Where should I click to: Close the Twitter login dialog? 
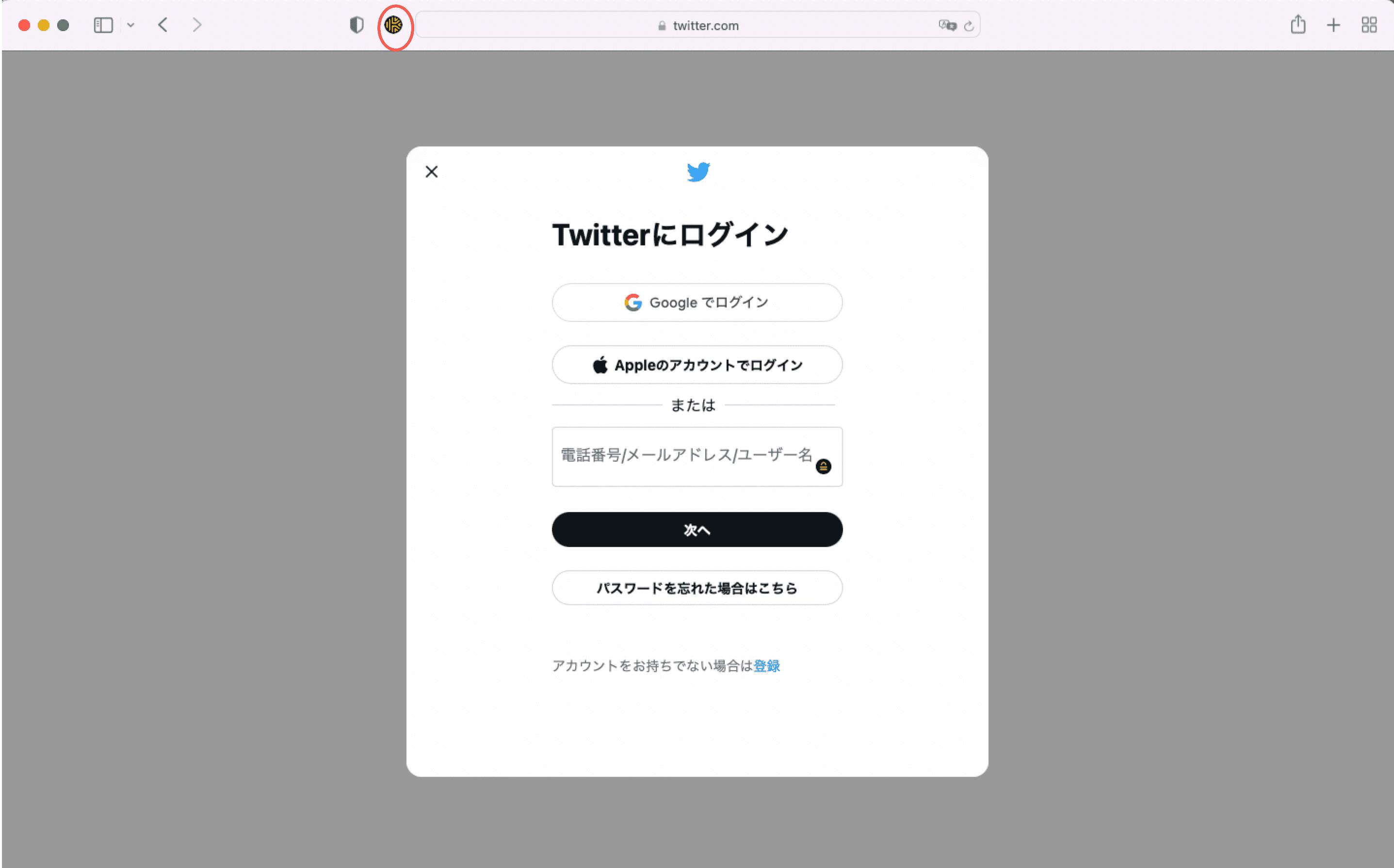tap(431, 172)
